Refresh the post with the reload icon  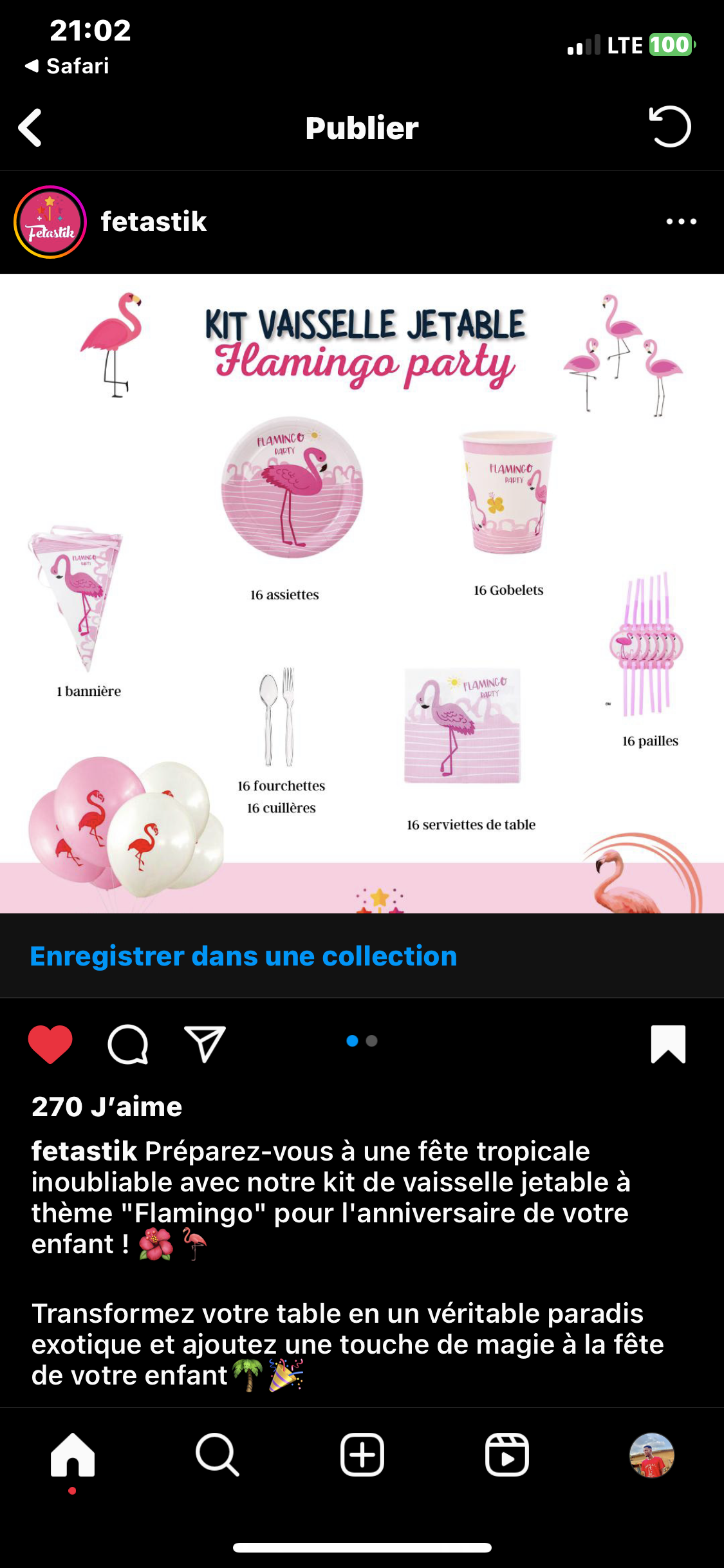(670, 127)
